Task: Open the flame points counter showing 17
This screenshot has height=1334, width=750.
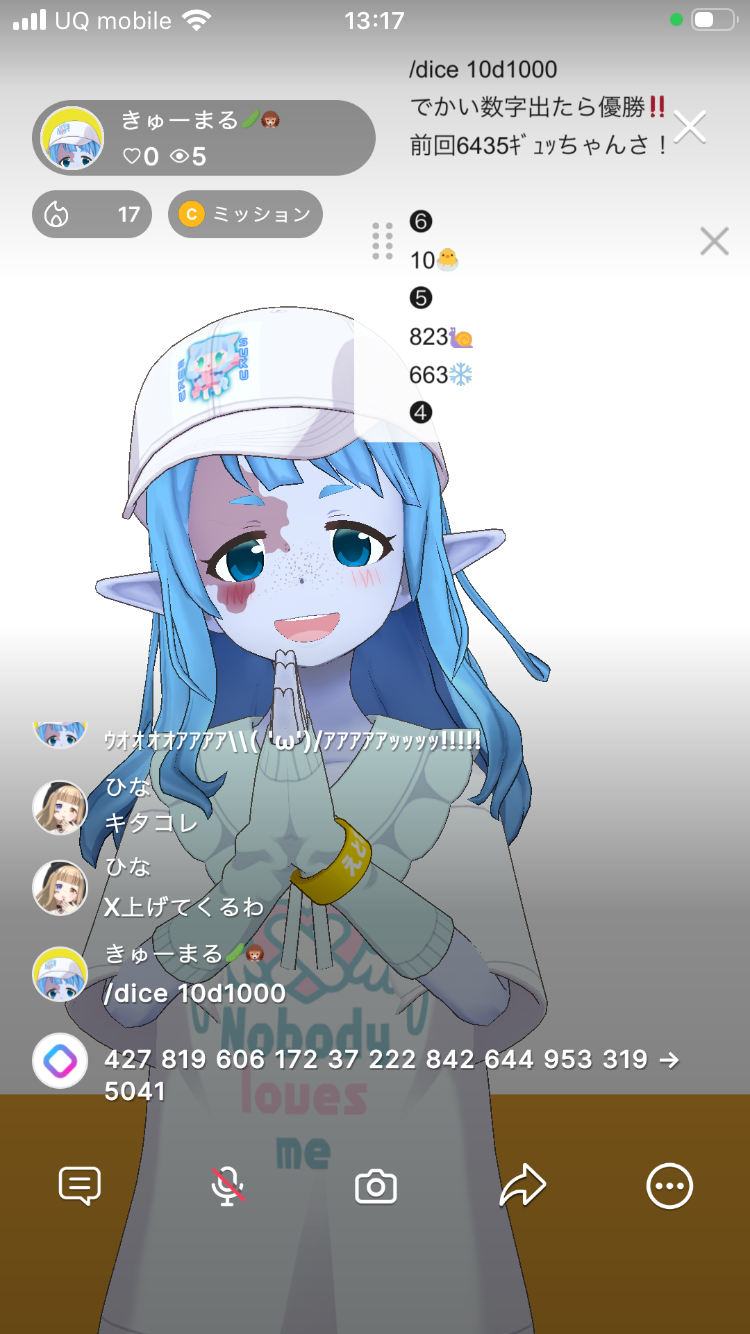Action: 92,214
